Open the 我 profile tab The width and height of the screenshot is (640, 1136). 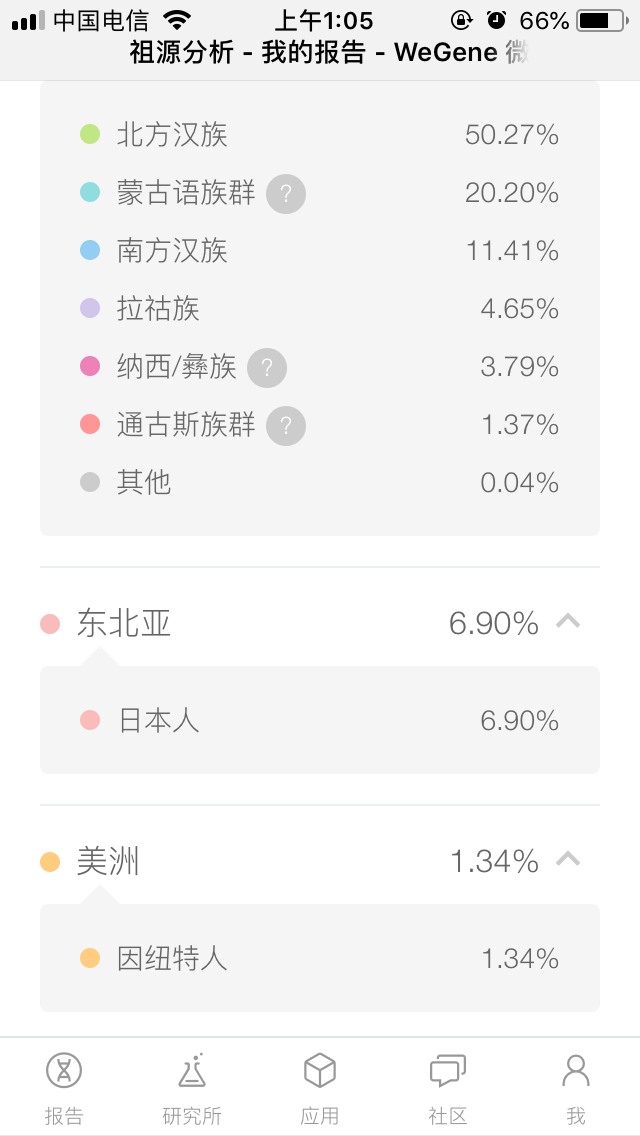(576, 1088)
